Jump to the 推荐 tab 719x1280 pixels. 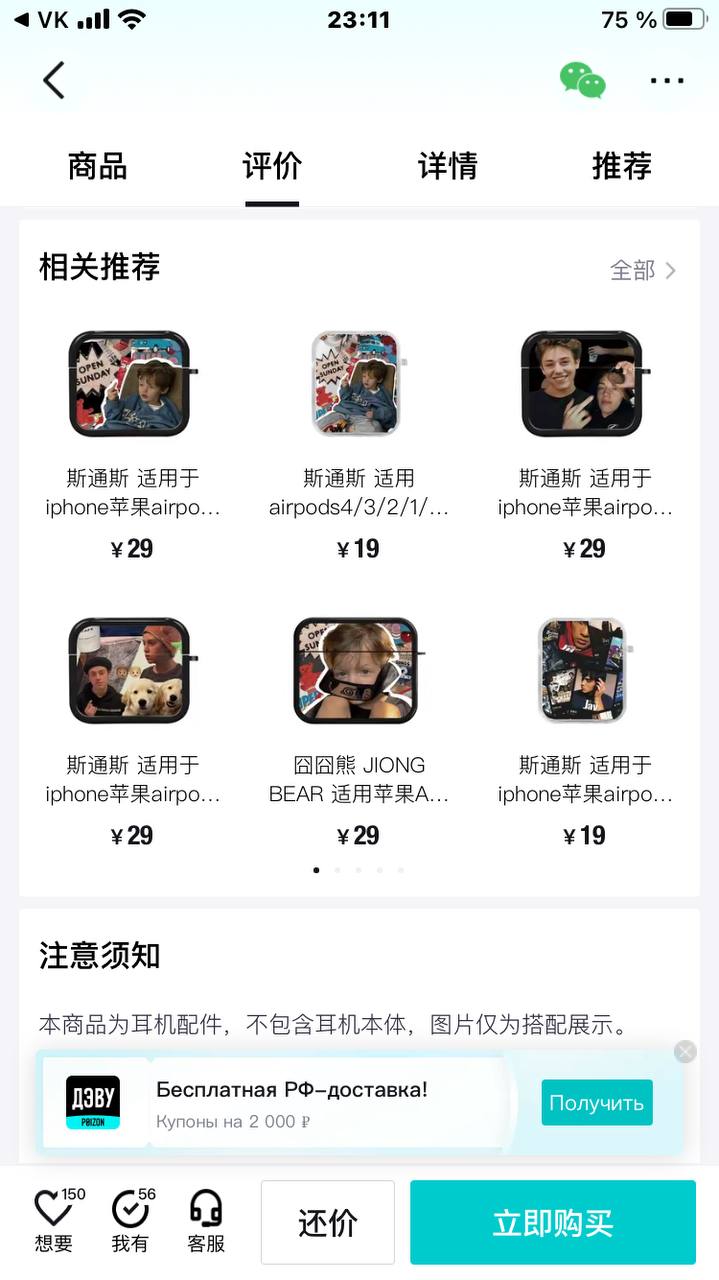click(x=621, y=166)
